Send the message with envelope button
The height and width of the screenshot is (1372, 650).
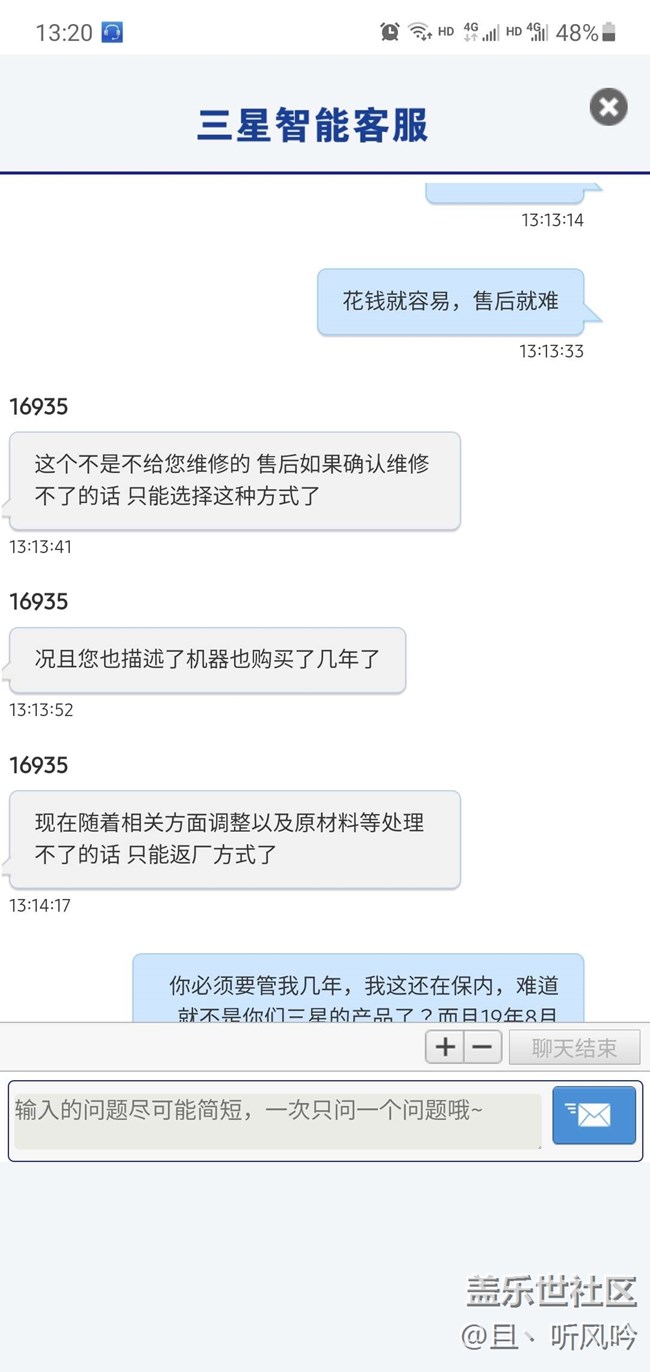pyautogui.click(x=594, y=1115)
